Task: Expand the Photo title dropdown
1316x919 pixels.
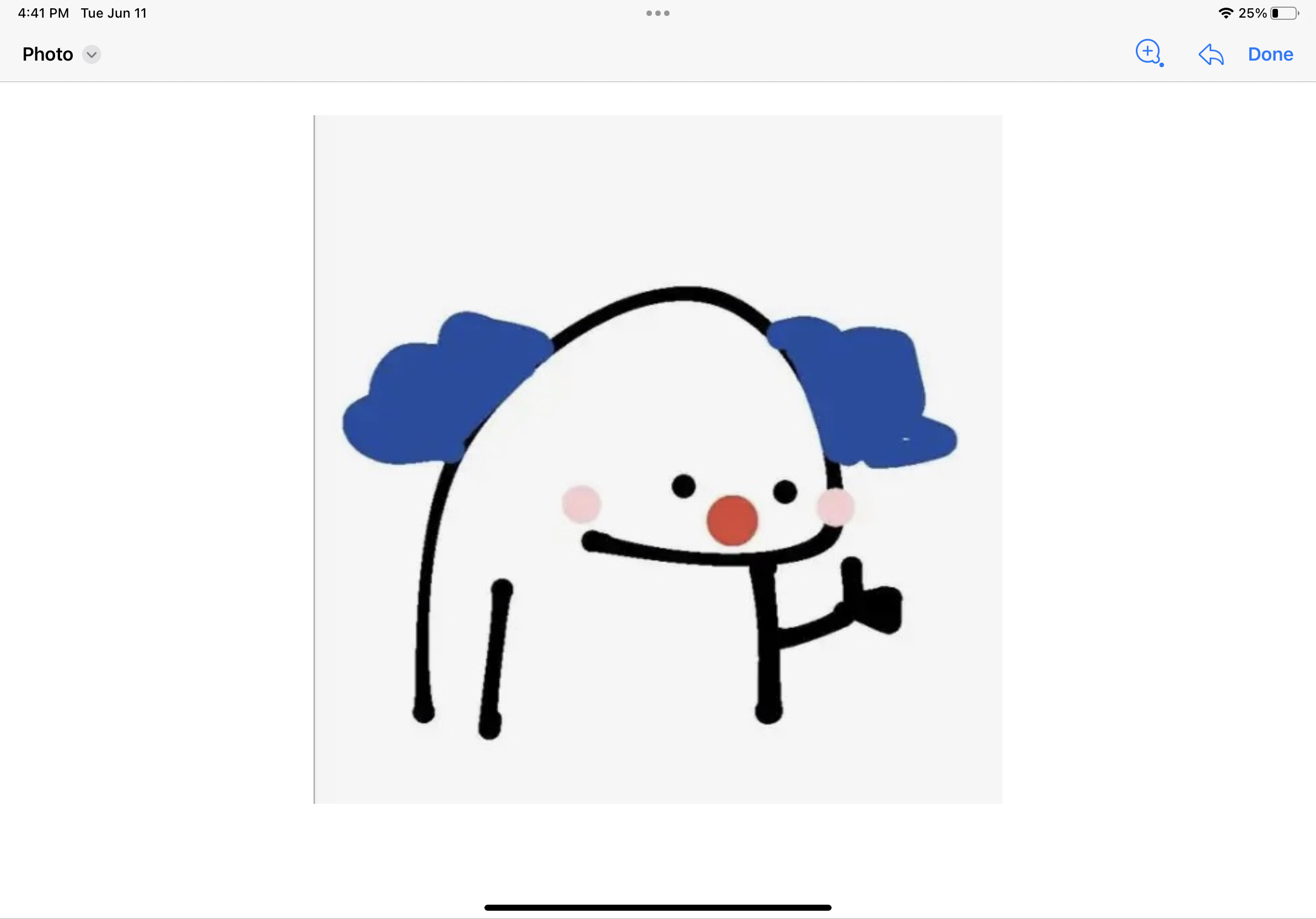Action: pyautogui.click(x=91, y=55)
